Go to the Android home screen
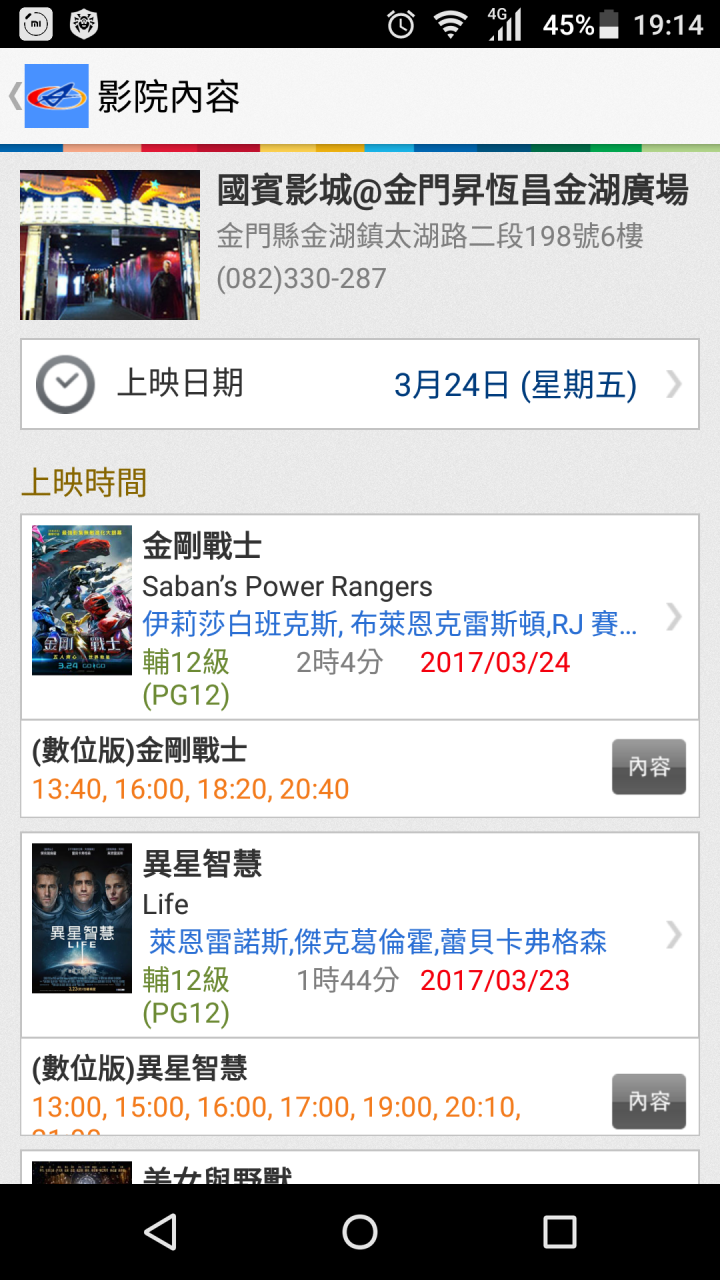Image resolution: width=720 pixels, height=1280 pixels. click(x=360, y=1232)
